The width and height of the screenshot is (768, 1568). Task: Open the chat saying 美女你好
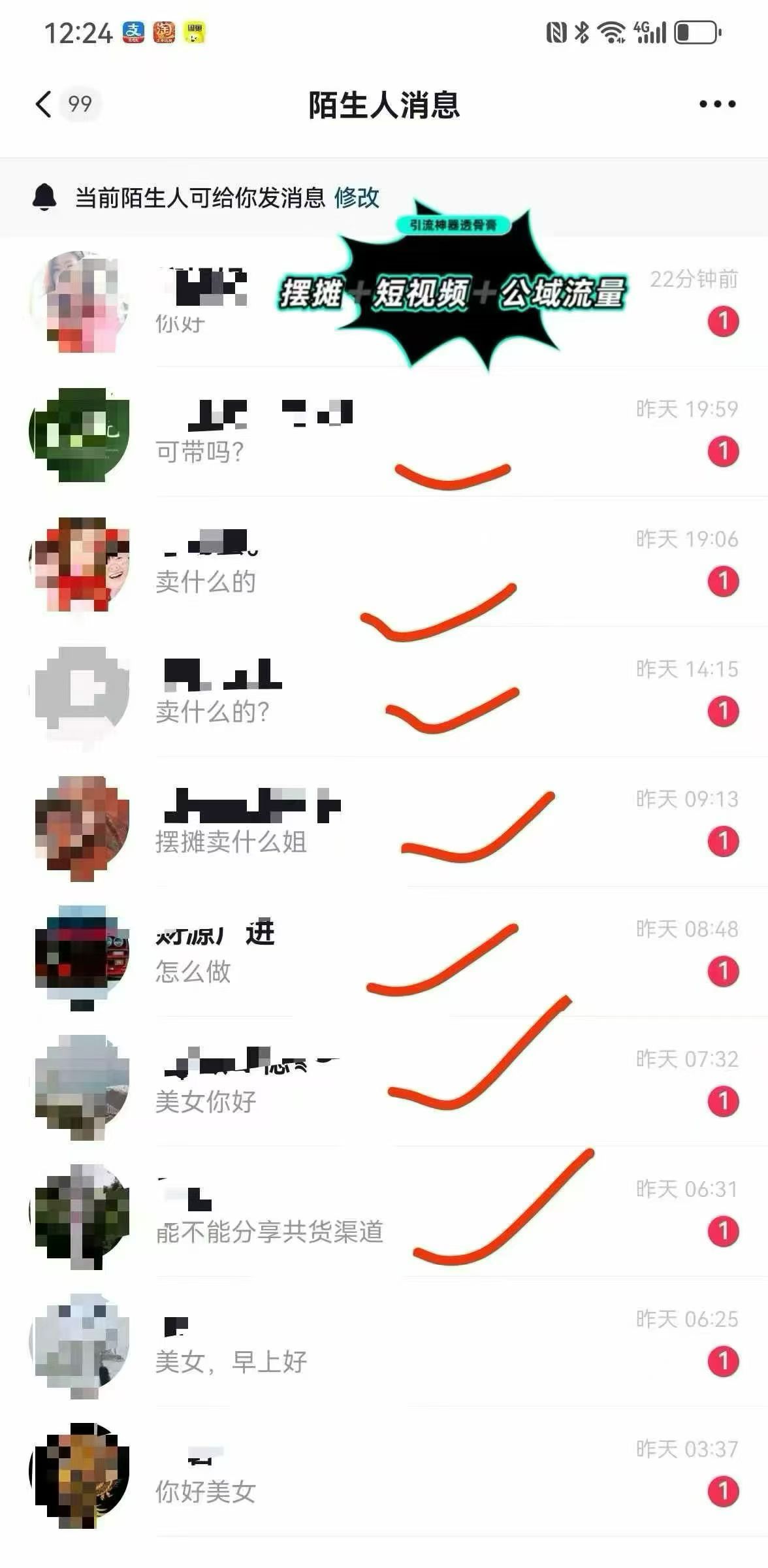pyautogui.click(x=392, y=1082)
